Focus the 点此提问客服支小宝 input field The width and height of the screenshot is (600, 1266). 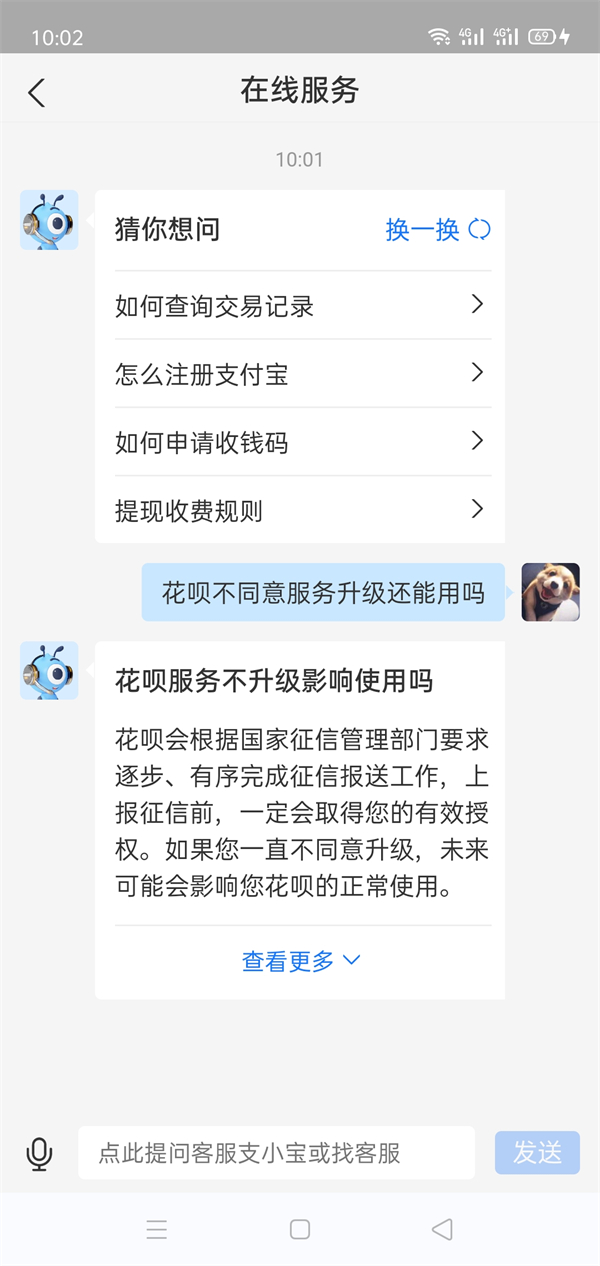(x=276, y=1153)
